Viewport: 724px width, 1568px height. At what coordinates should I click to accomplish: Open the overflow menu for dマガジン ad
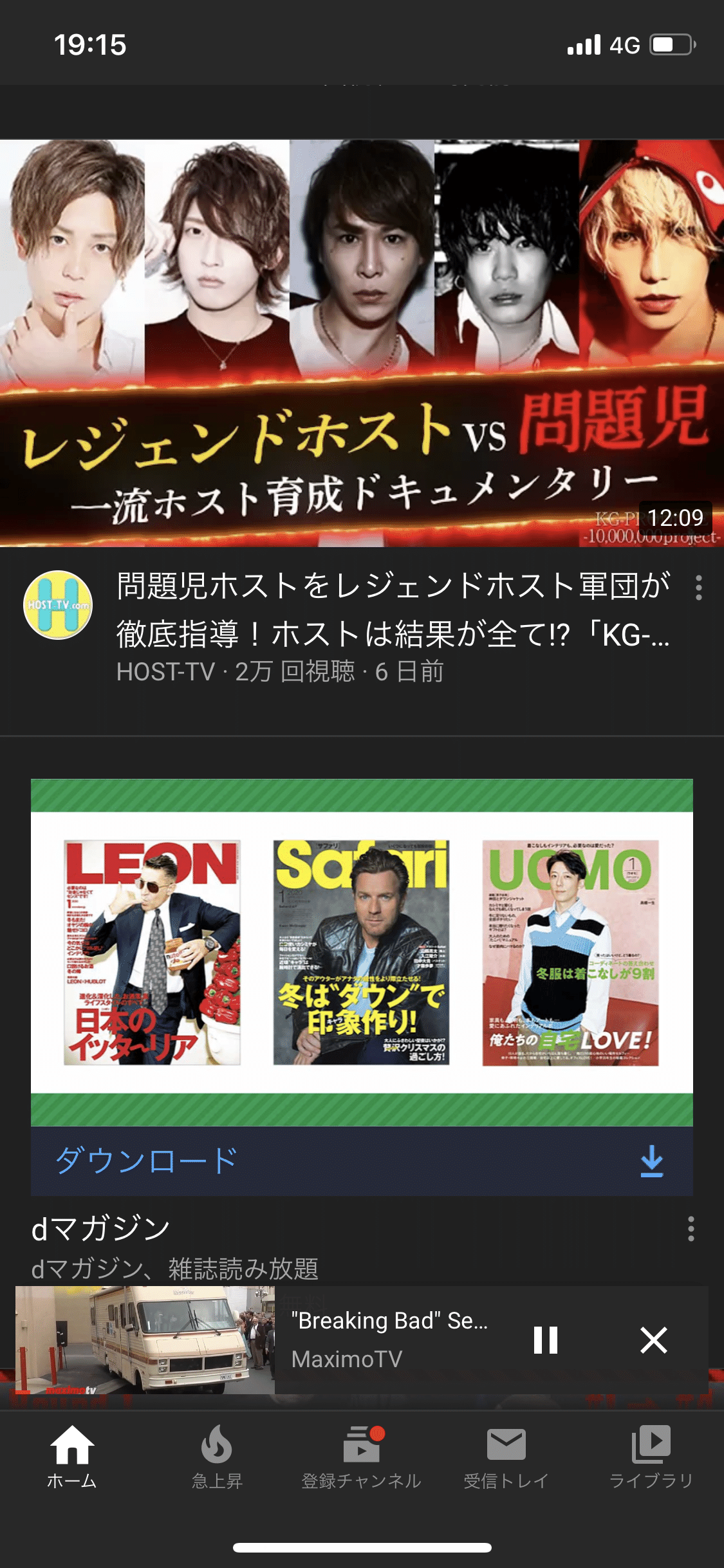click(691, 1229)
